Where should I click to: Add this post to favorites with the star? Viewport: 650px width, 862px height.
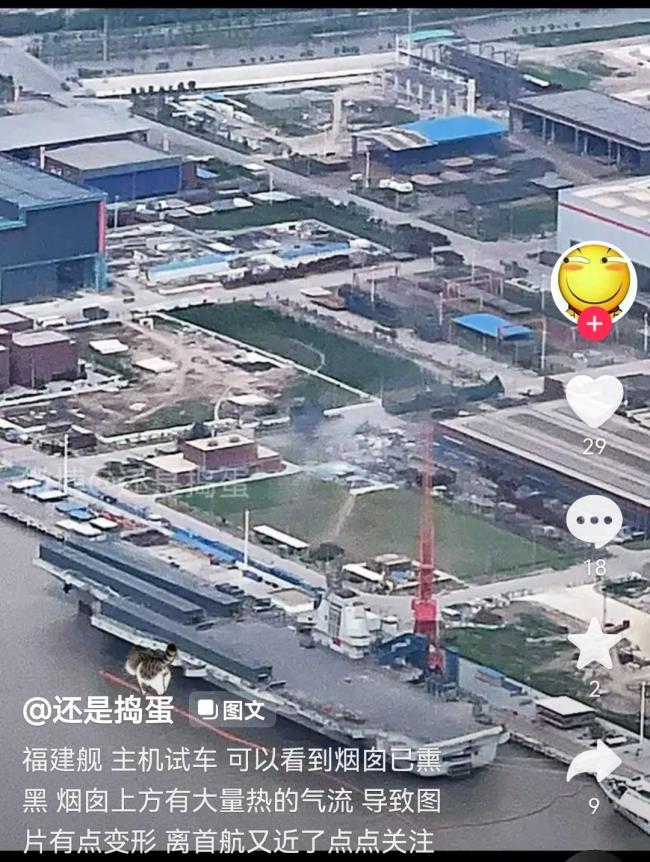[594, 644]
